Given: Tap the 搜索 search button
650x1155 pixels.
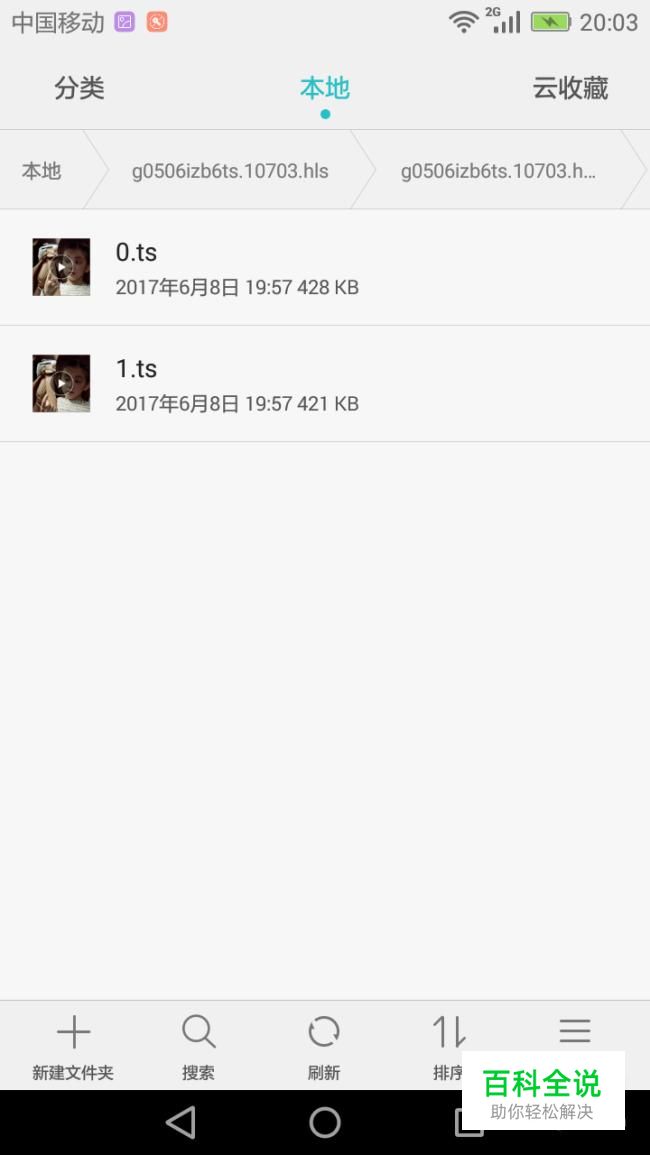Looking at the screenshot, I should 198,1046.
